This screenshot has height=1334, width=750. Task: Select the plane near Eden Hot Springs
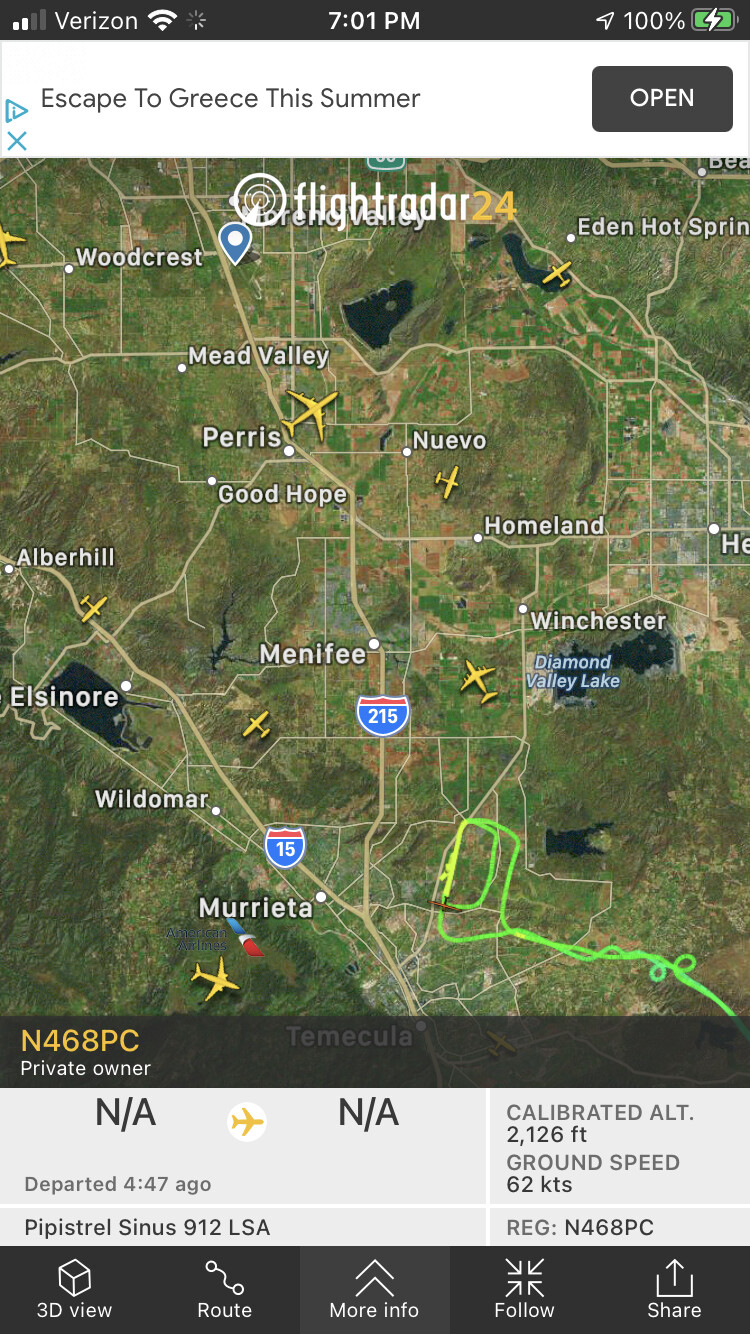pyautogui.click(x=557, y=273)
